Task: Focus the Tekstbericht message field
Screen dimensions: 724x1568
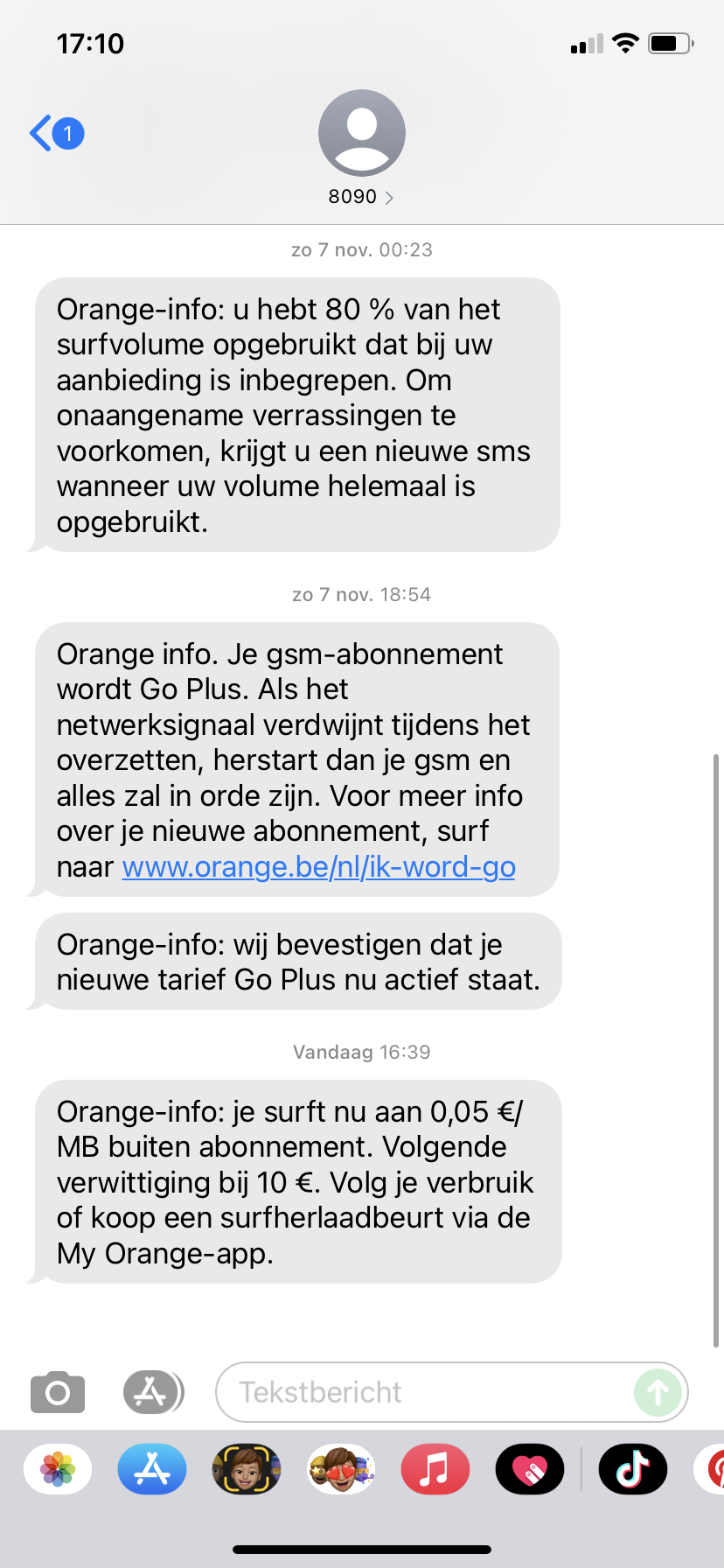Action: pos(424,1392)
